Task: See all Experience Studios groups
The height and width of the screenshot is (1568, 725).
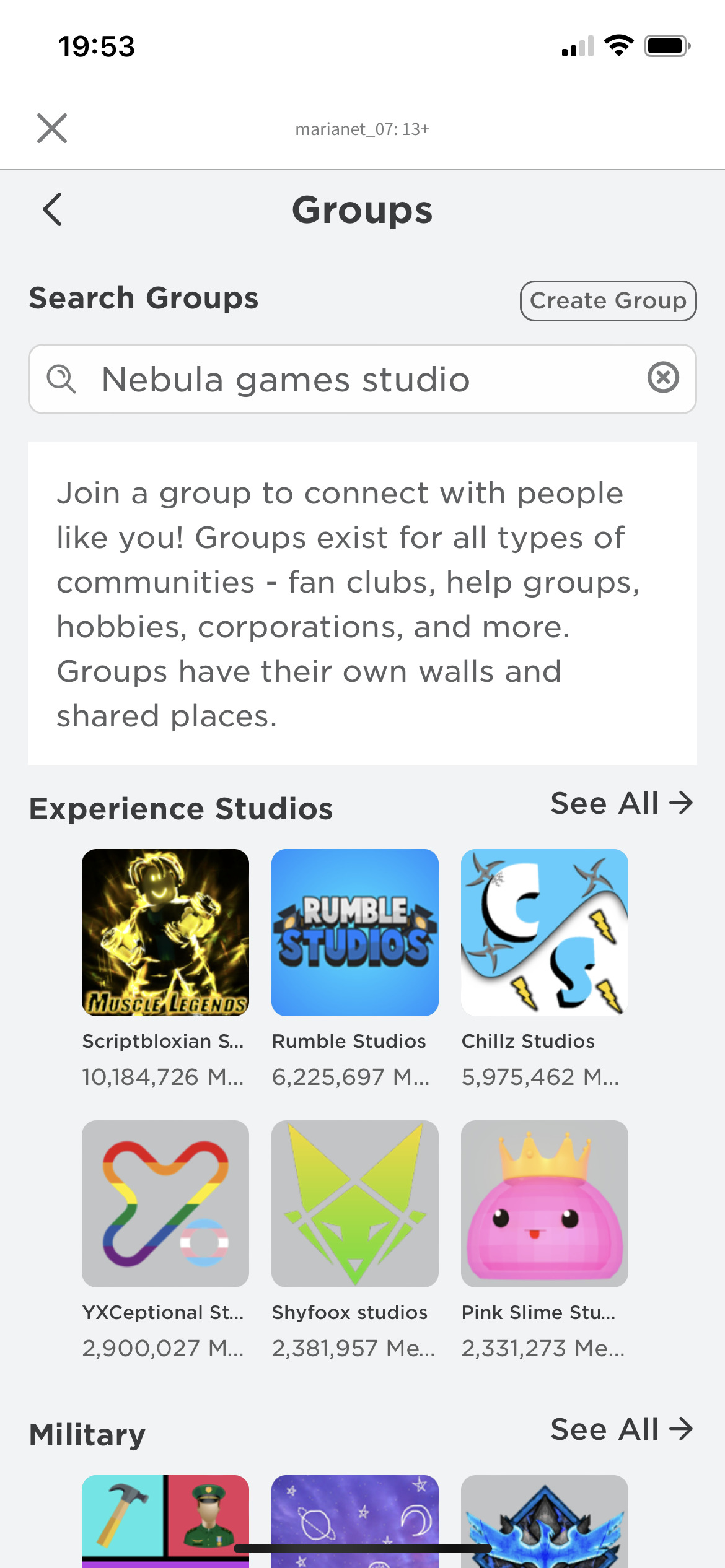Action: 622,804
